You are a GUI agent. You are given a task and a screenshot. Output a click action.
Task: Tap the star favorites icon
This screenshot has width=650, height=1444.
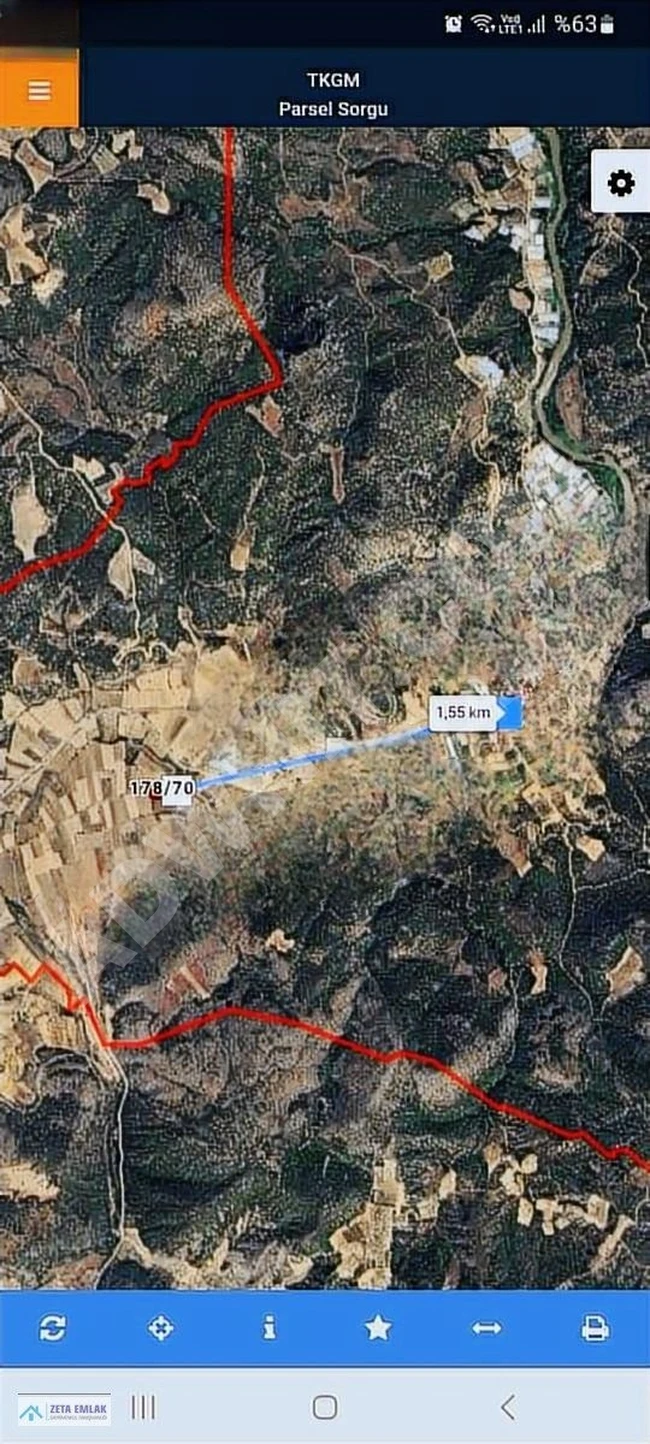(x=378, y=1328)
